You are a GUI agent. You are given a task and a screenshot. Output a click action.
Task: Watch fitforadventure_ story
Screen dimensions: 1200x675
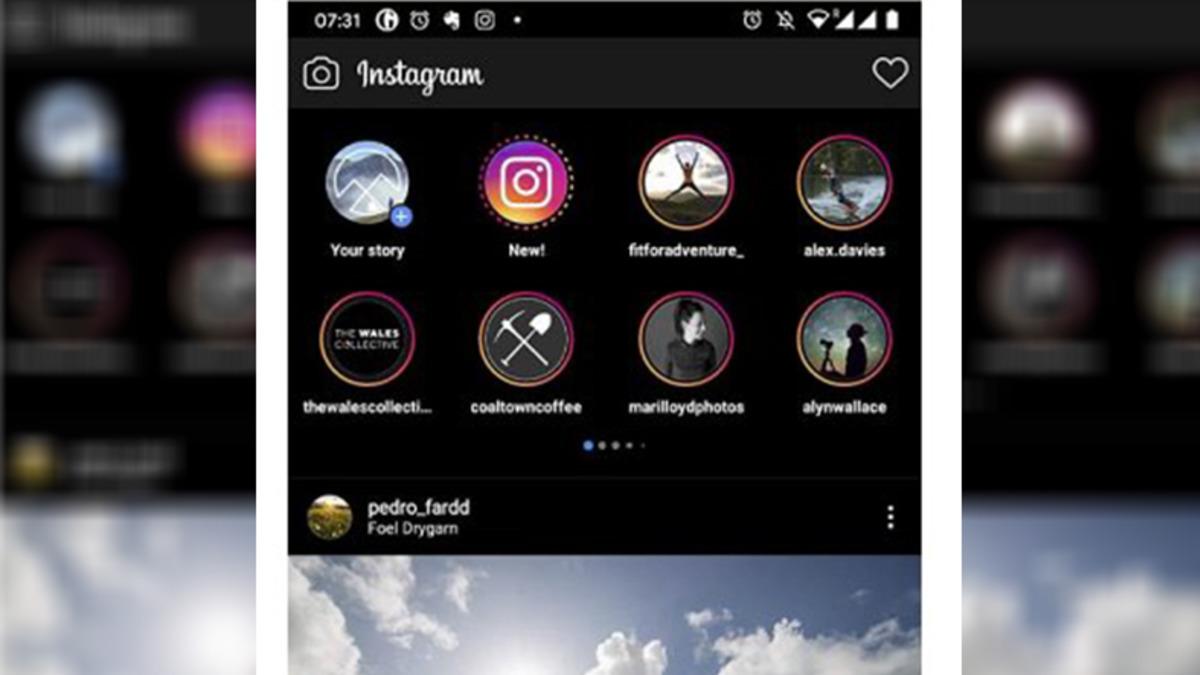[x=685, y=184]
